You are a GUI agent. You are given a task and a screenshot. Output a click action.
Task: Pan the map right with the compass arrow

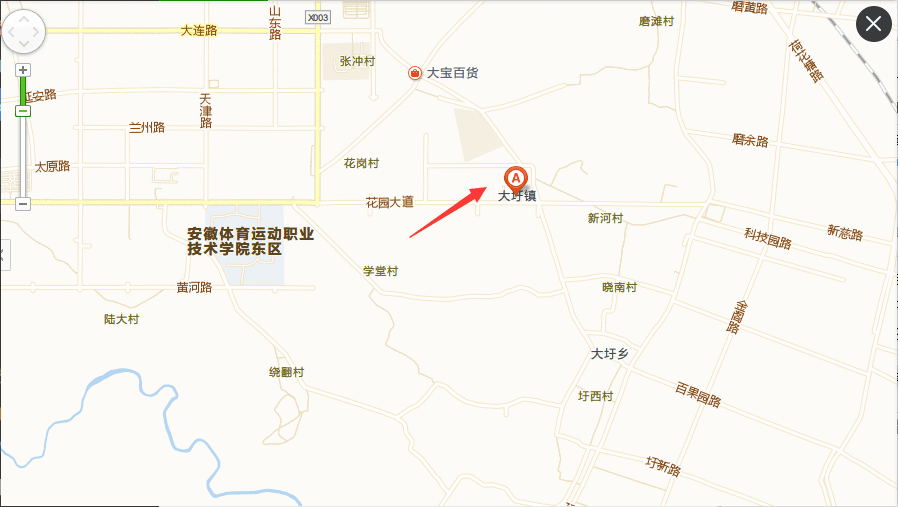[x=38, y=33]
